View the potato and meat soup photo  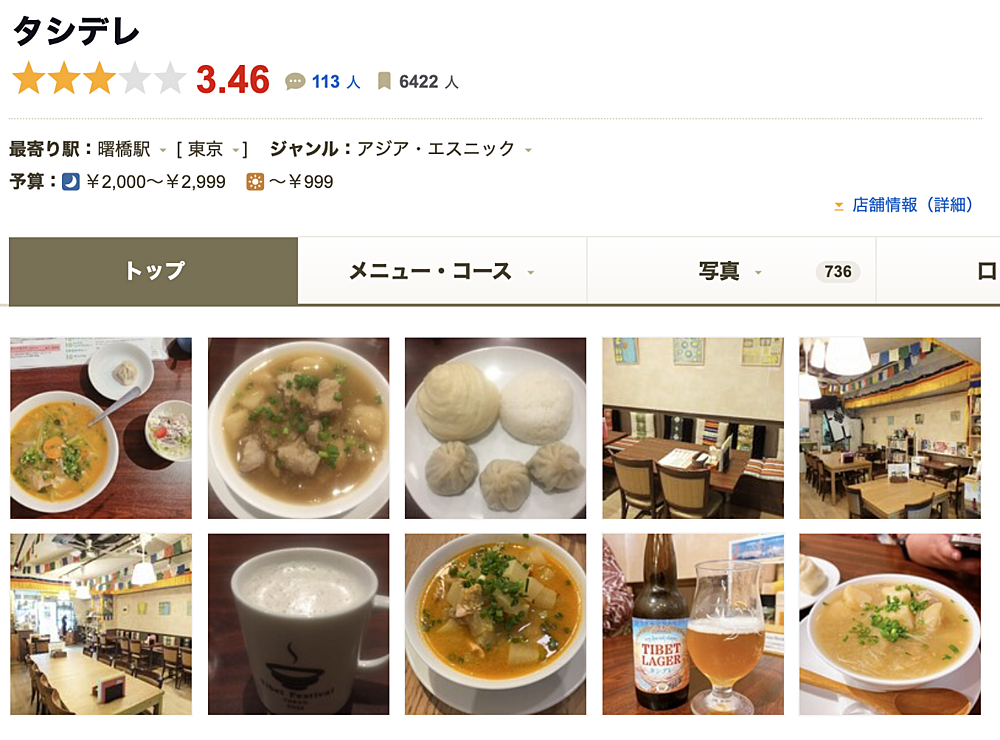click(x=298, y=428)
